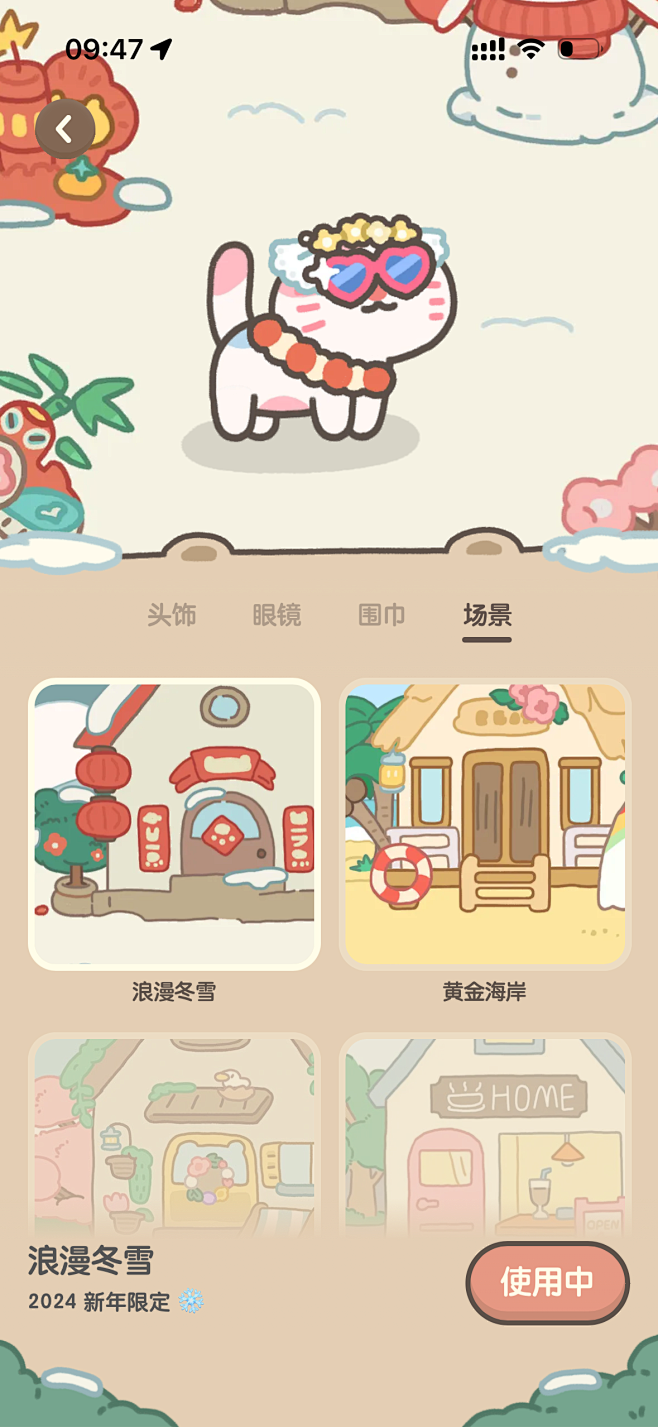Switch to the 头饰 tab
Image resolution: width=658 pixels, height=1427 pixels.
coord(172,614)
